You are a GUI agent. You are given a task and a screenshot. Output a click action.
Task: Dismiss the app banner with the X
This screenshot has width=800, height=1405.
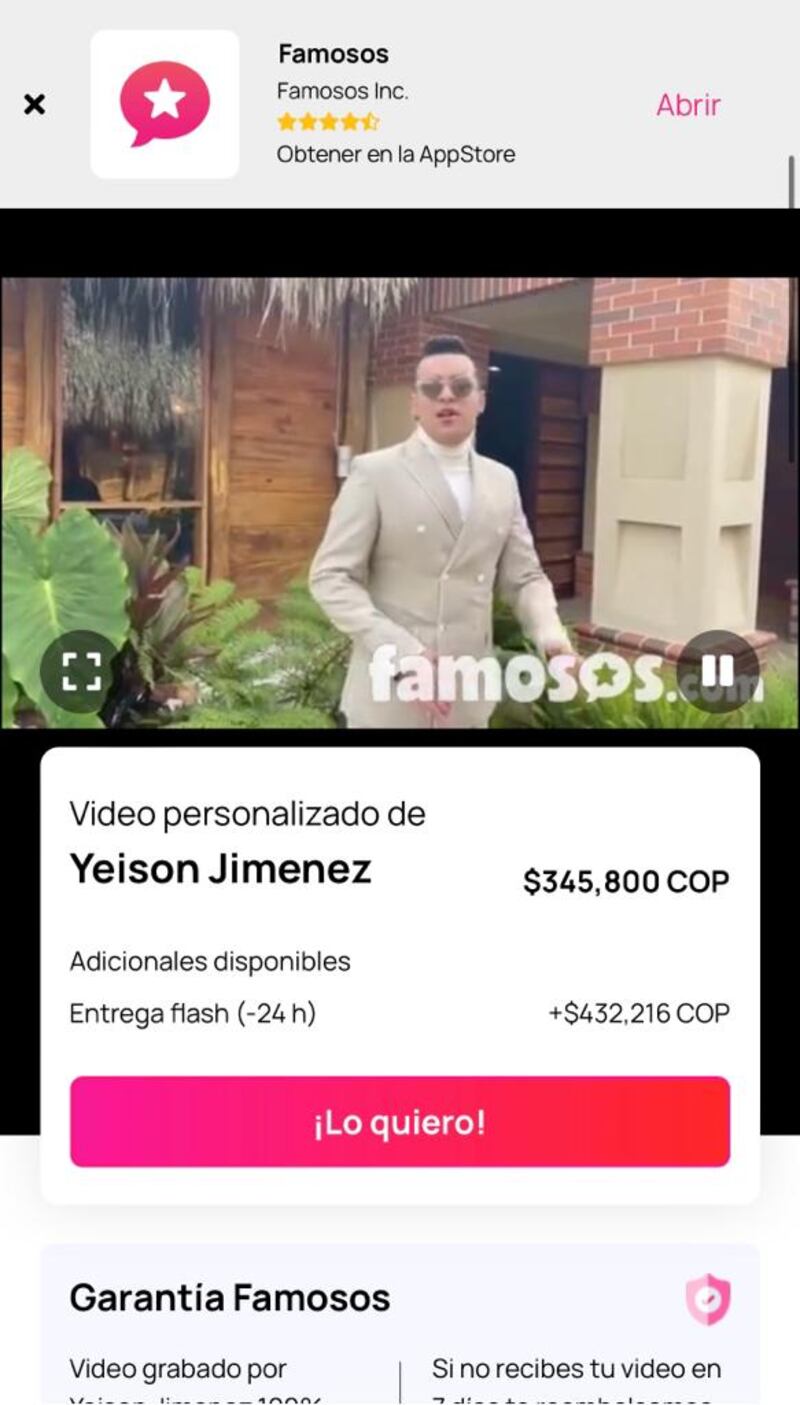pos(35,103)
